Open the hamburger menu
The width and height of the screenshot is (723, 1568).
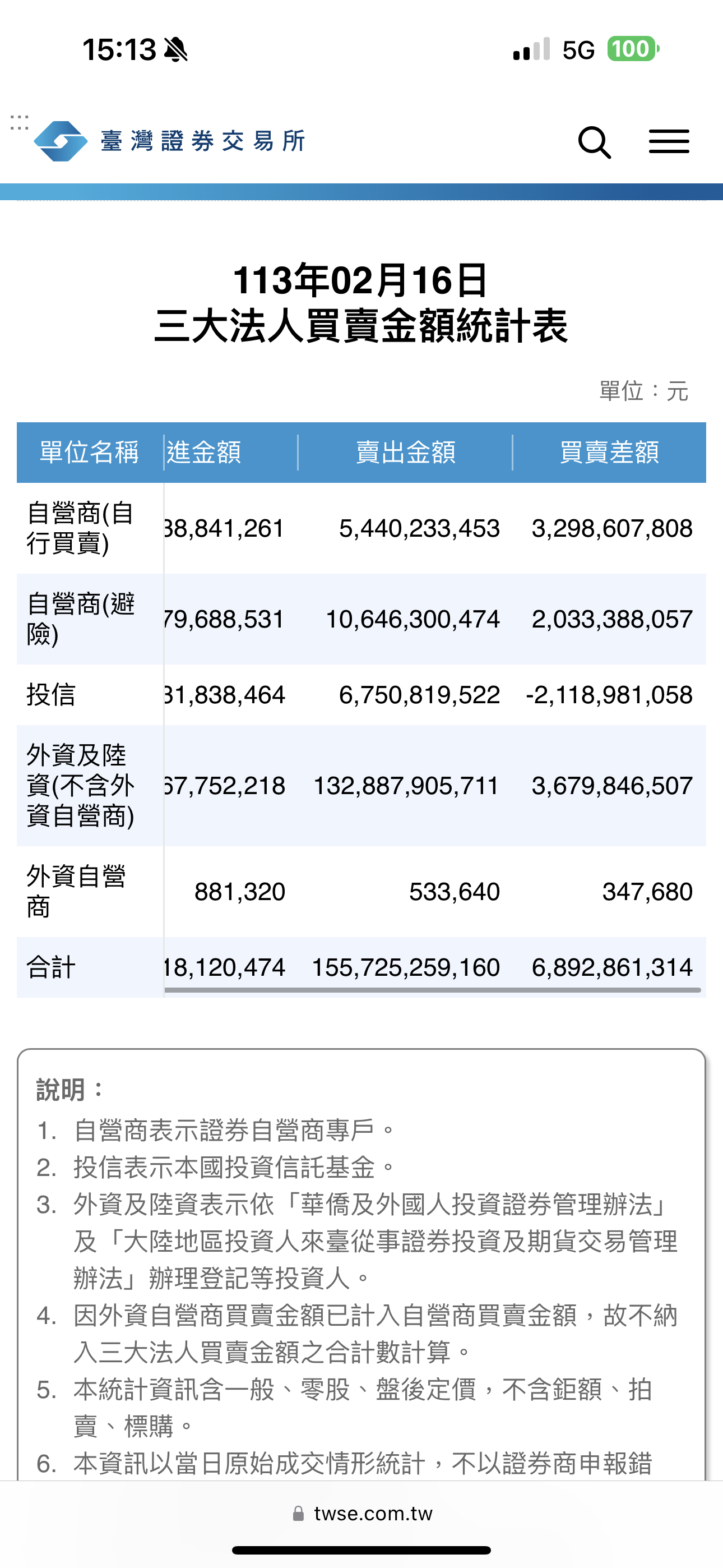(669, 142)
